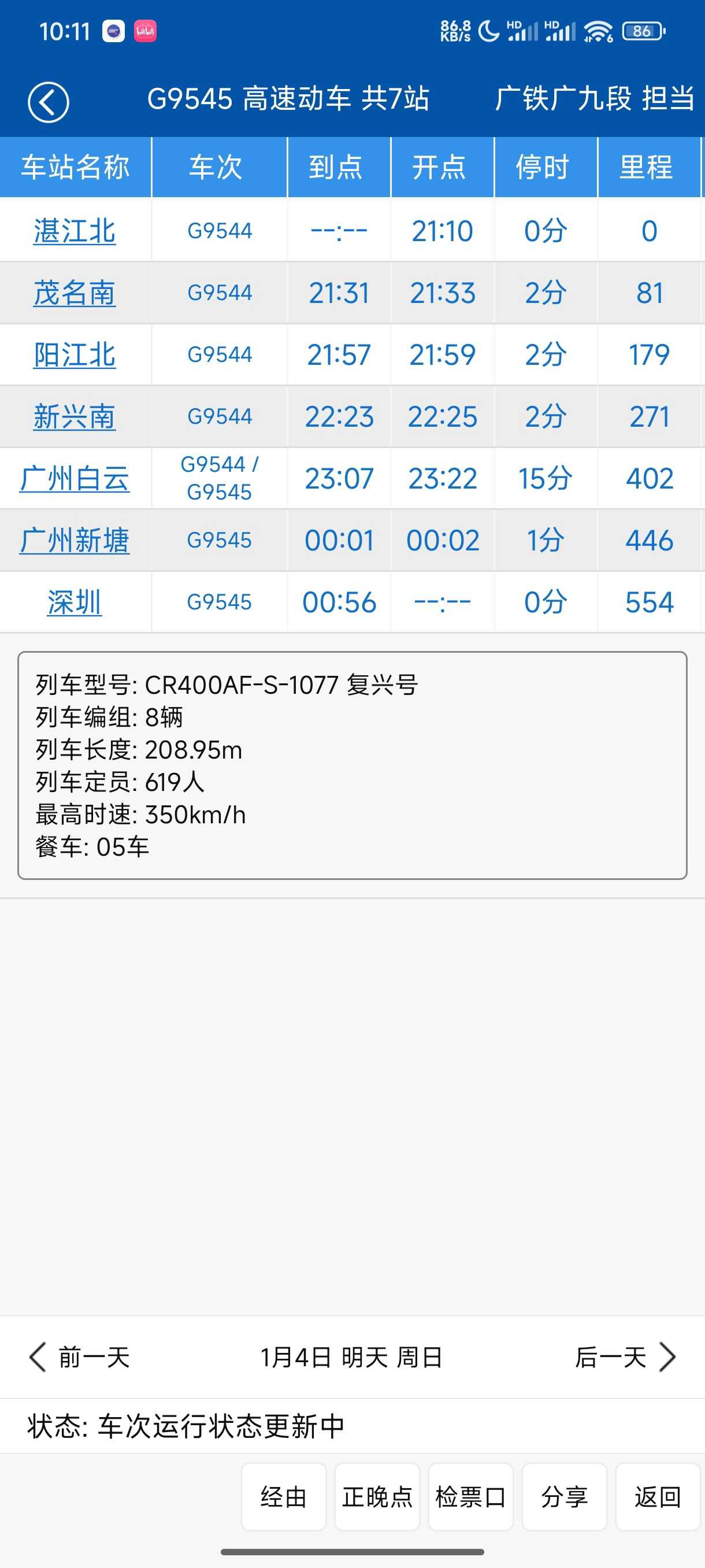Tap the back arrow icon
The height and width of the screenshot is (1568, 705).
48,102
